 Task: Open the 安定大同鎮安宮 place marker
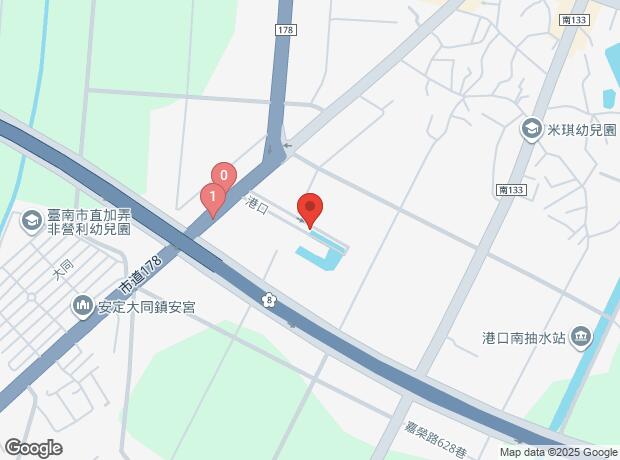coord(83,307)
